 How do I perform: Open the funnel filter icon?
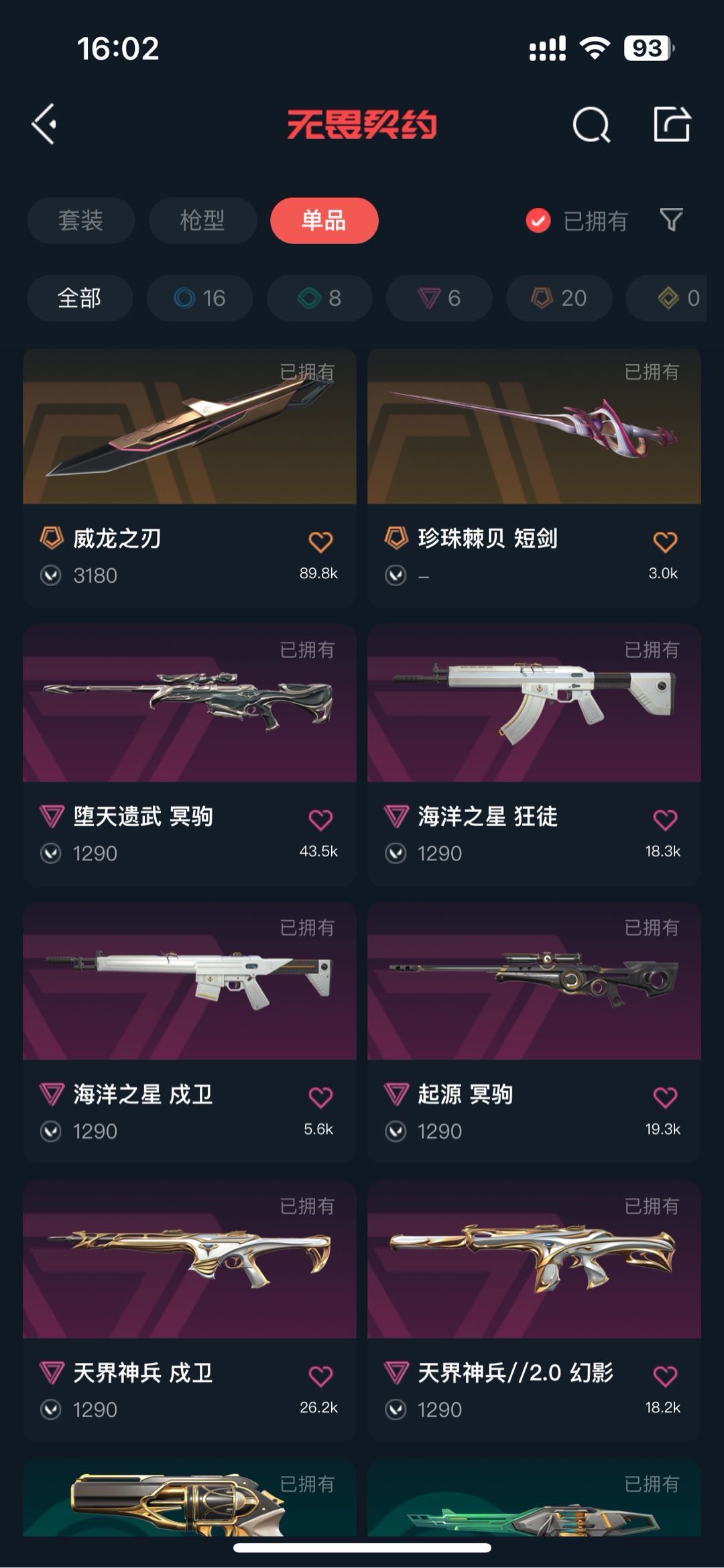pos(671,220)
